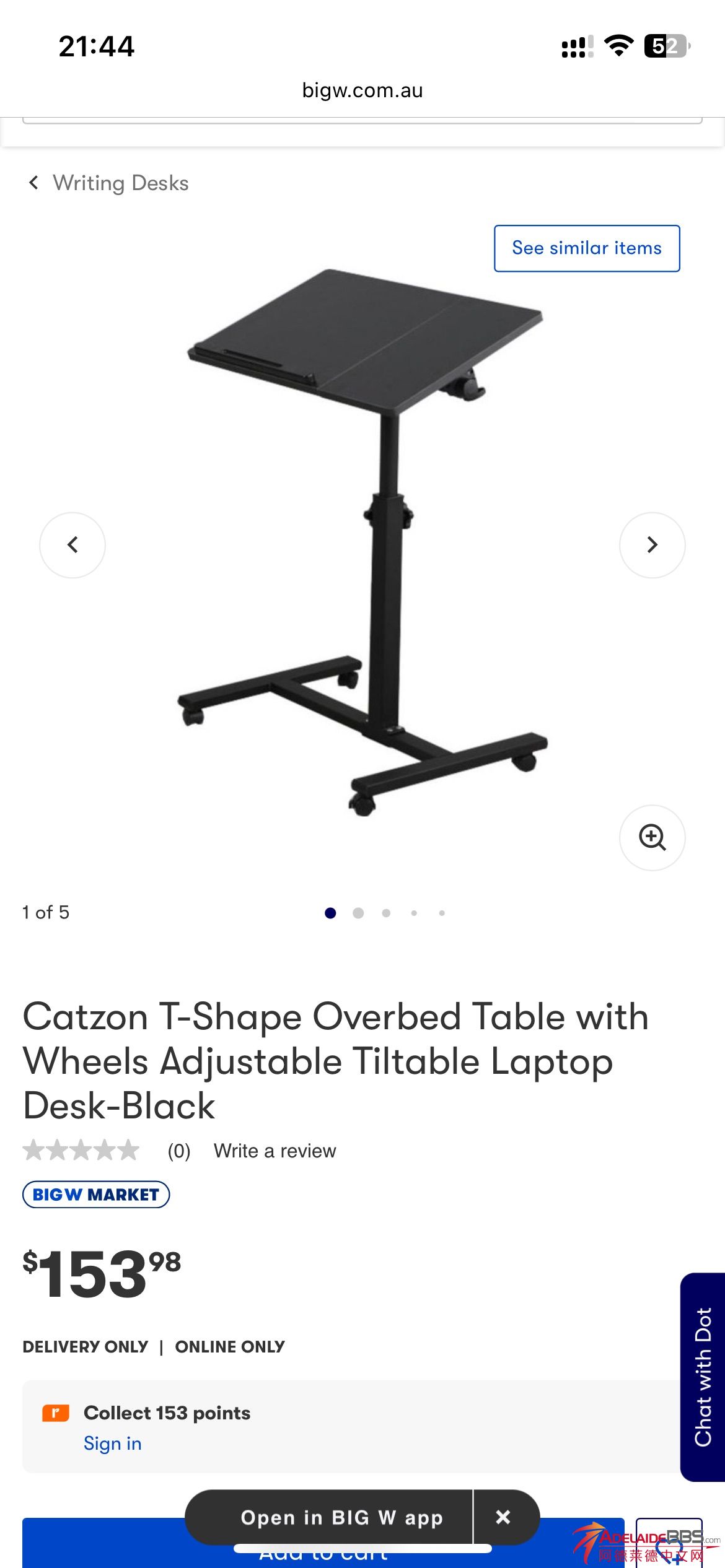Open Chat with Dot

click(703, 1376)
